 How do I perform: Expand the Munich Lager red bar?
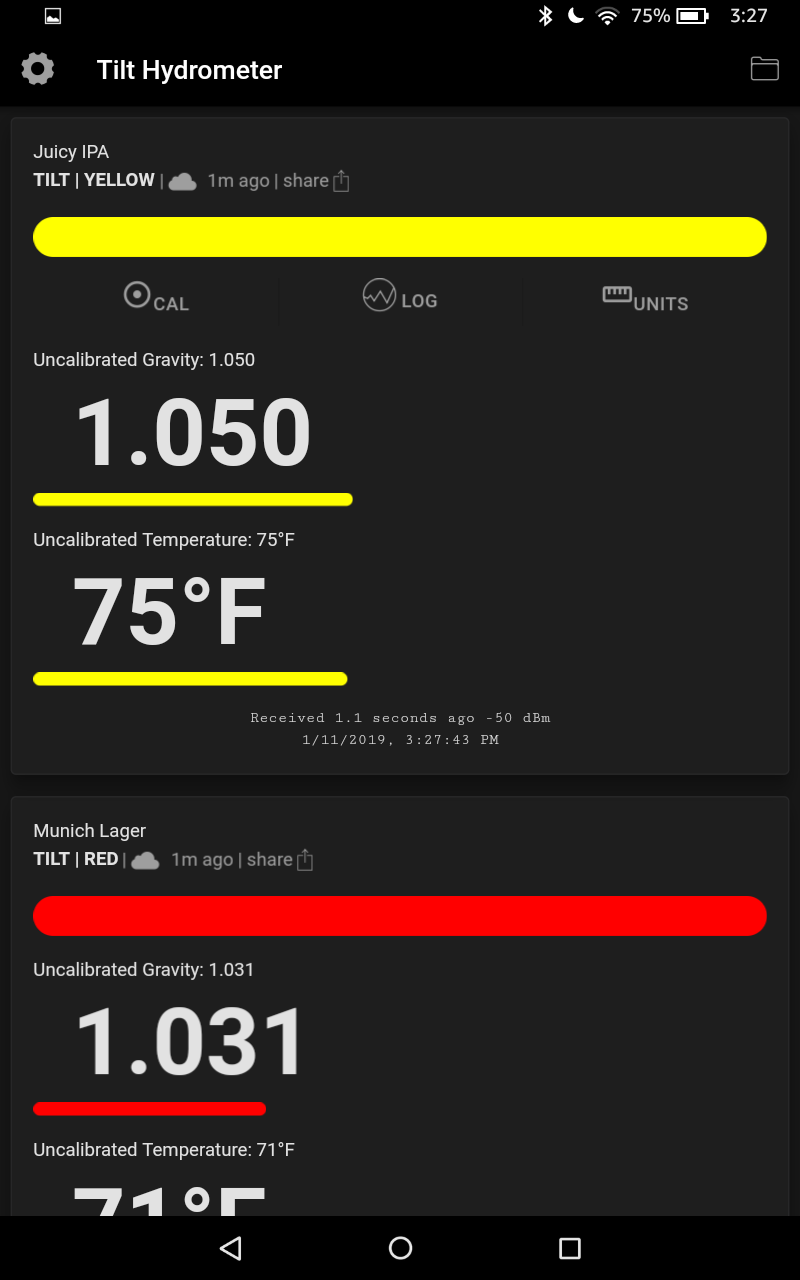pyautogui.click(x=400, y=916)
